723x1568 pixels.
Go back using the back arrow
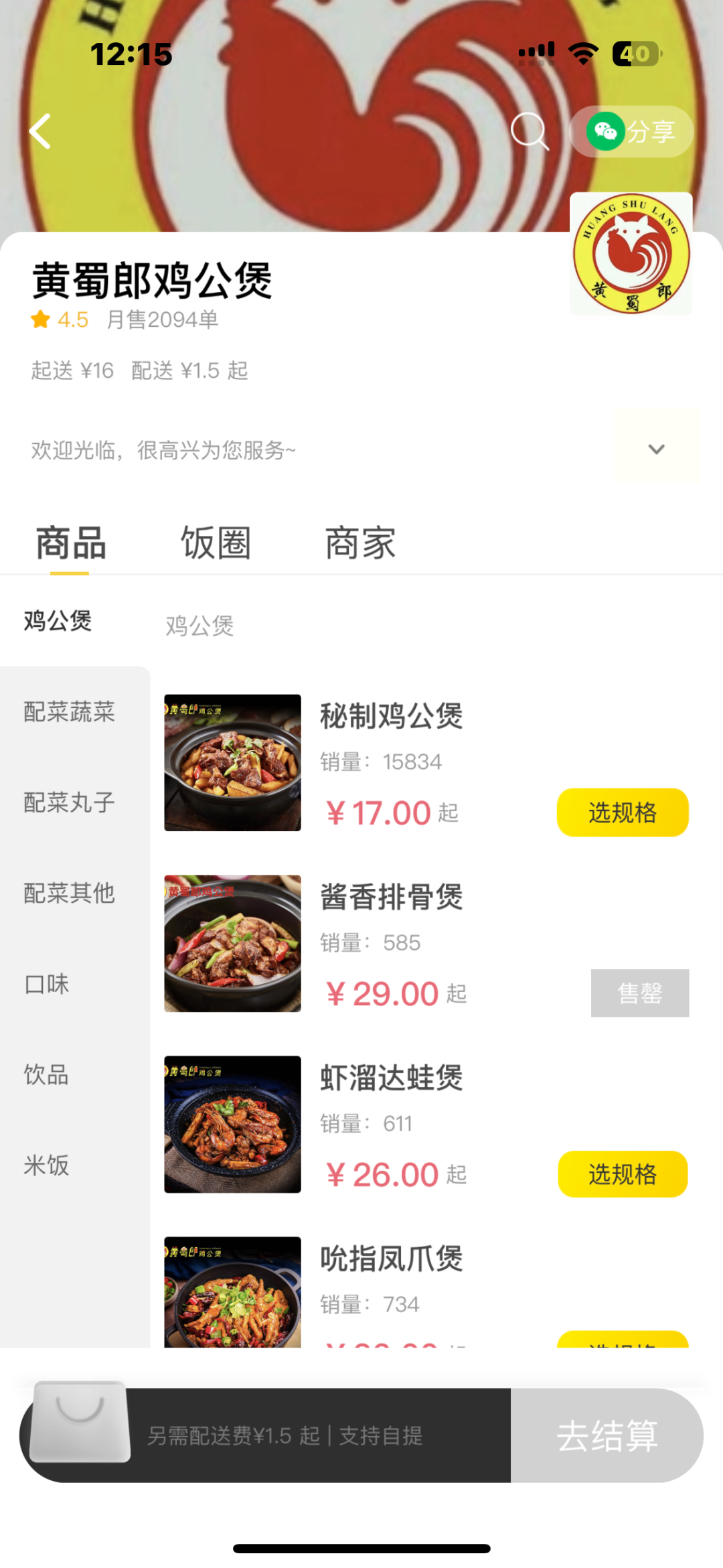coord(41,131)
